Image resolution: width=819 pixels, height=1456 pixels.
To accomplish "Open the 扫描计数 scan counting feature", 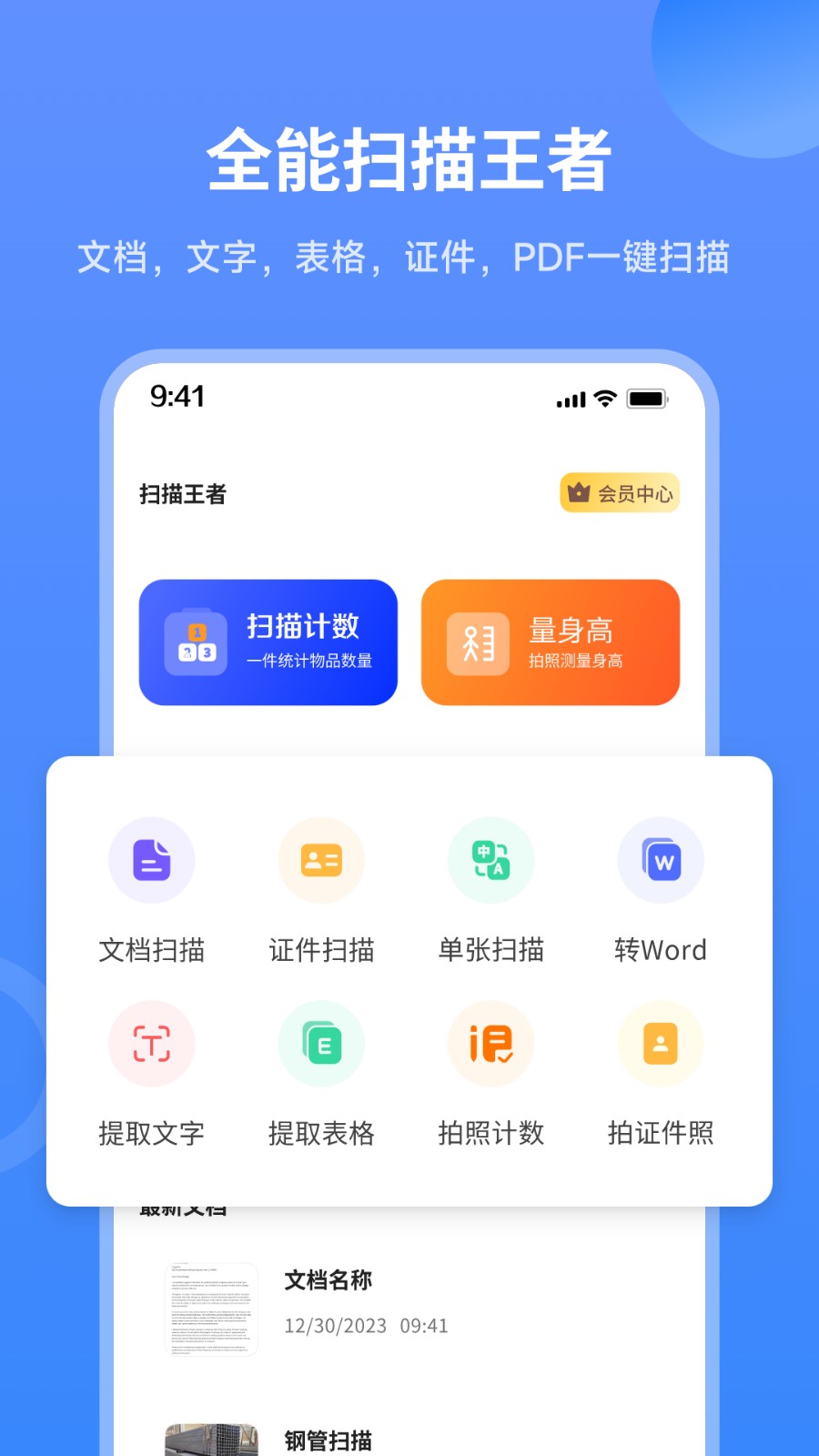I will [x=268, y=642].
